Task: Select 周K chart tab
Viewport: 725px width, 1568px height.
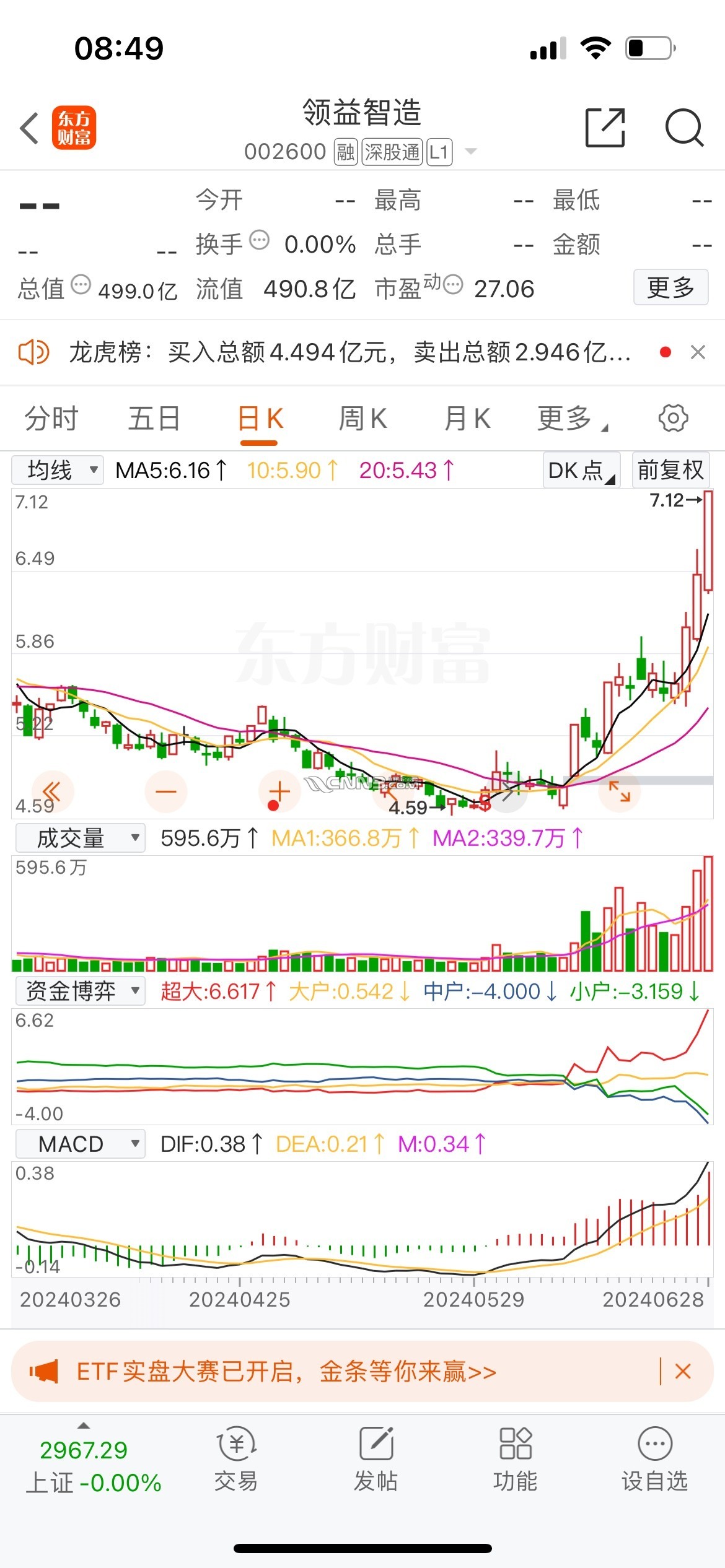Action: point(363,419)
